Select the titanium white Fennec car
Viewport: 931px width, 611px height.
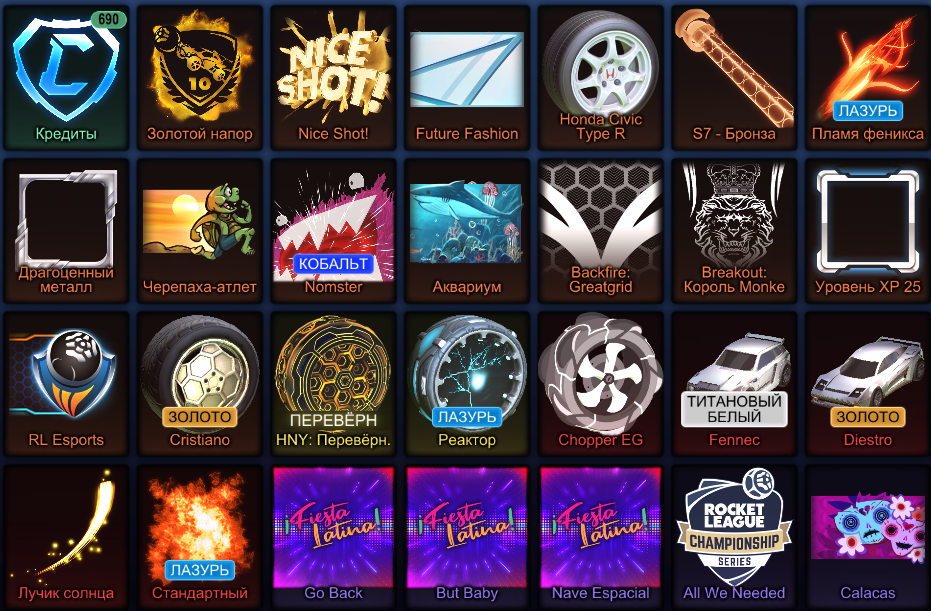(x=734, y=382)
